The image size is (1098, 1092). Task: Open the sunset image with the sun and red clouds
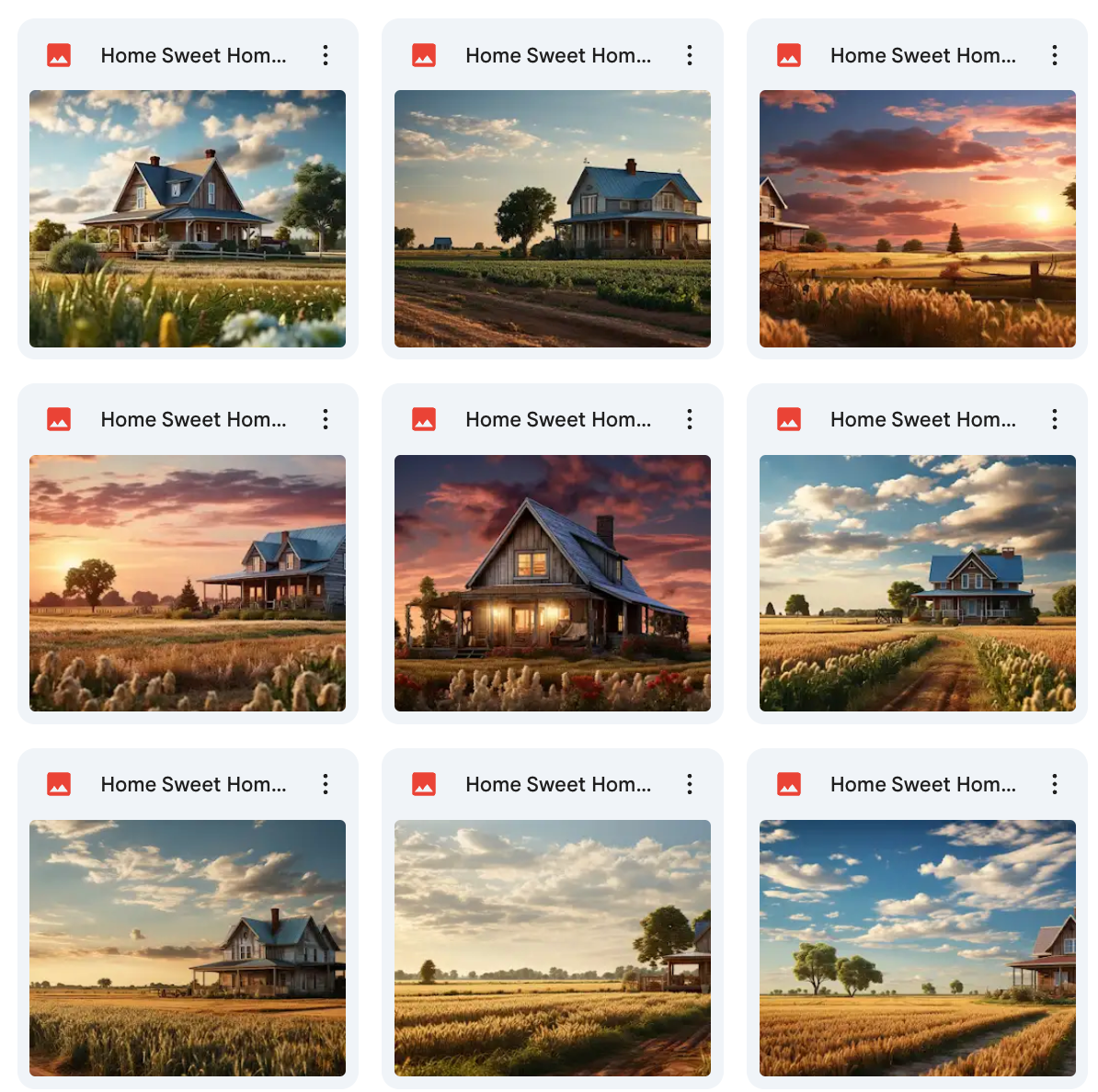coord(917,219)
